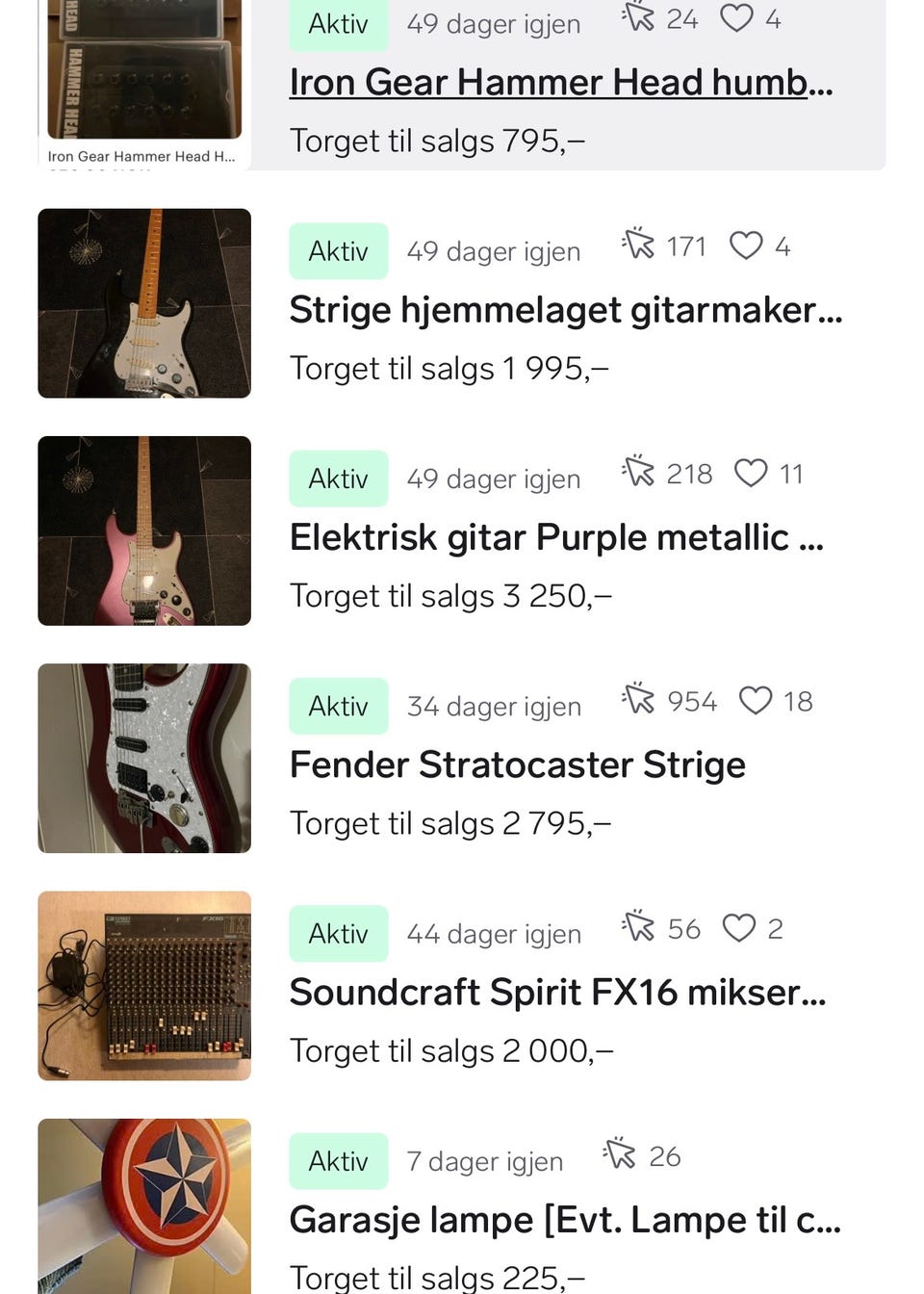Open the Strige hjemmelaget gitarmaker listing
924x1294 pixels.
coord(565,310)
